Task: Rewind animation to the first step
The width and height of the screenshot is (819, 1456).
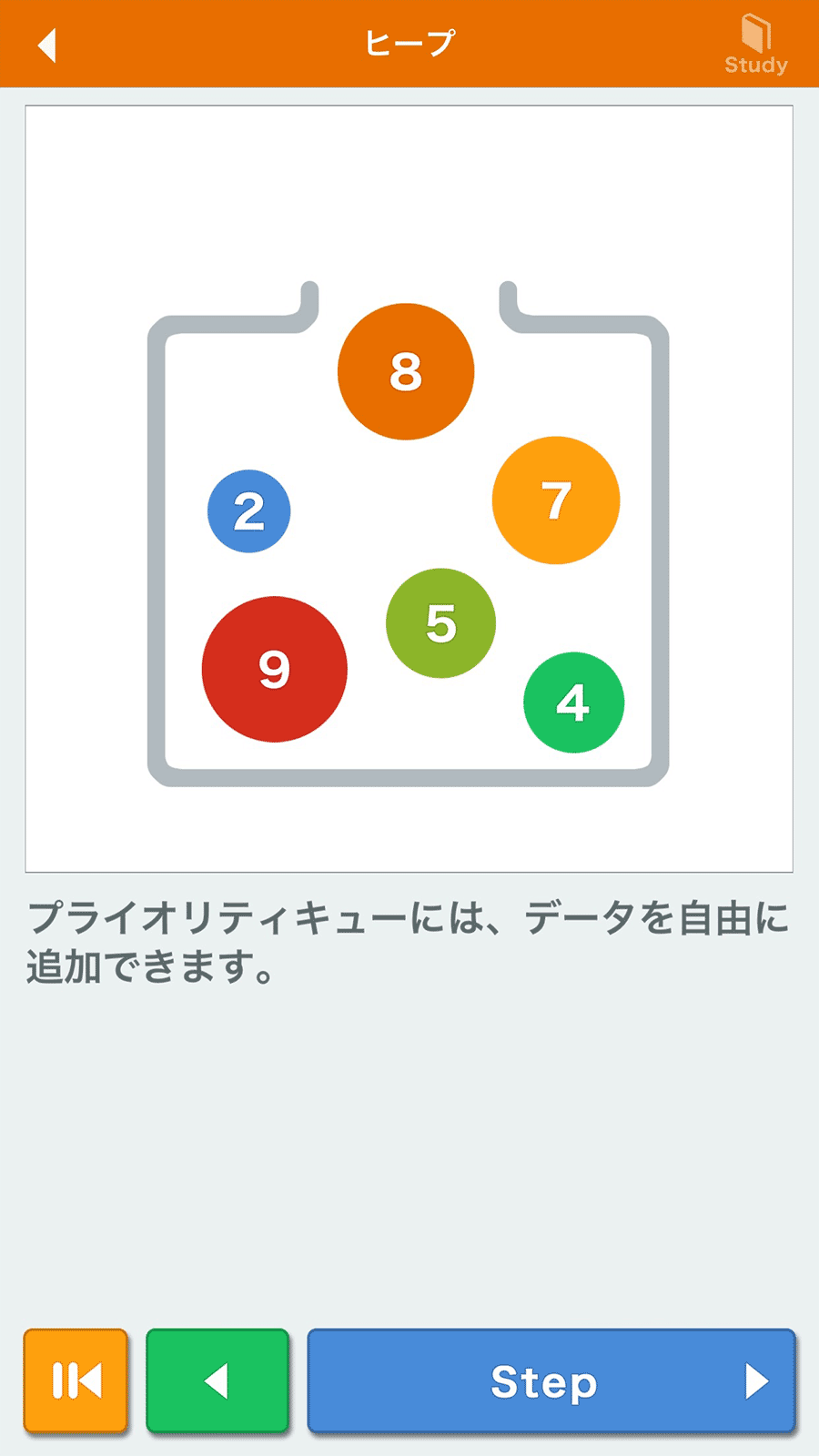Action: (76, 1380)
